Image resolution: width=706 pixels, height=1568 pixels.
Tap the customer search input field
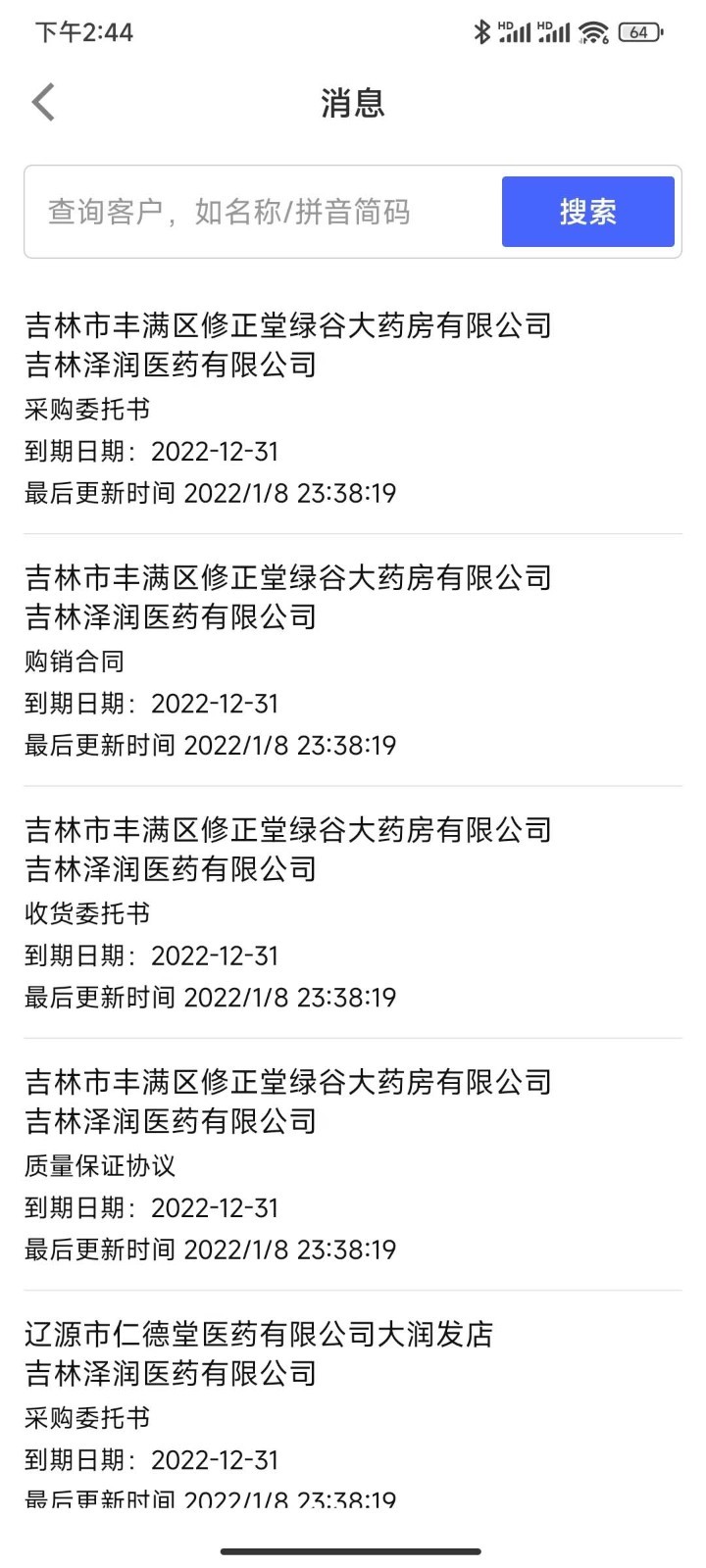point(260,211)
